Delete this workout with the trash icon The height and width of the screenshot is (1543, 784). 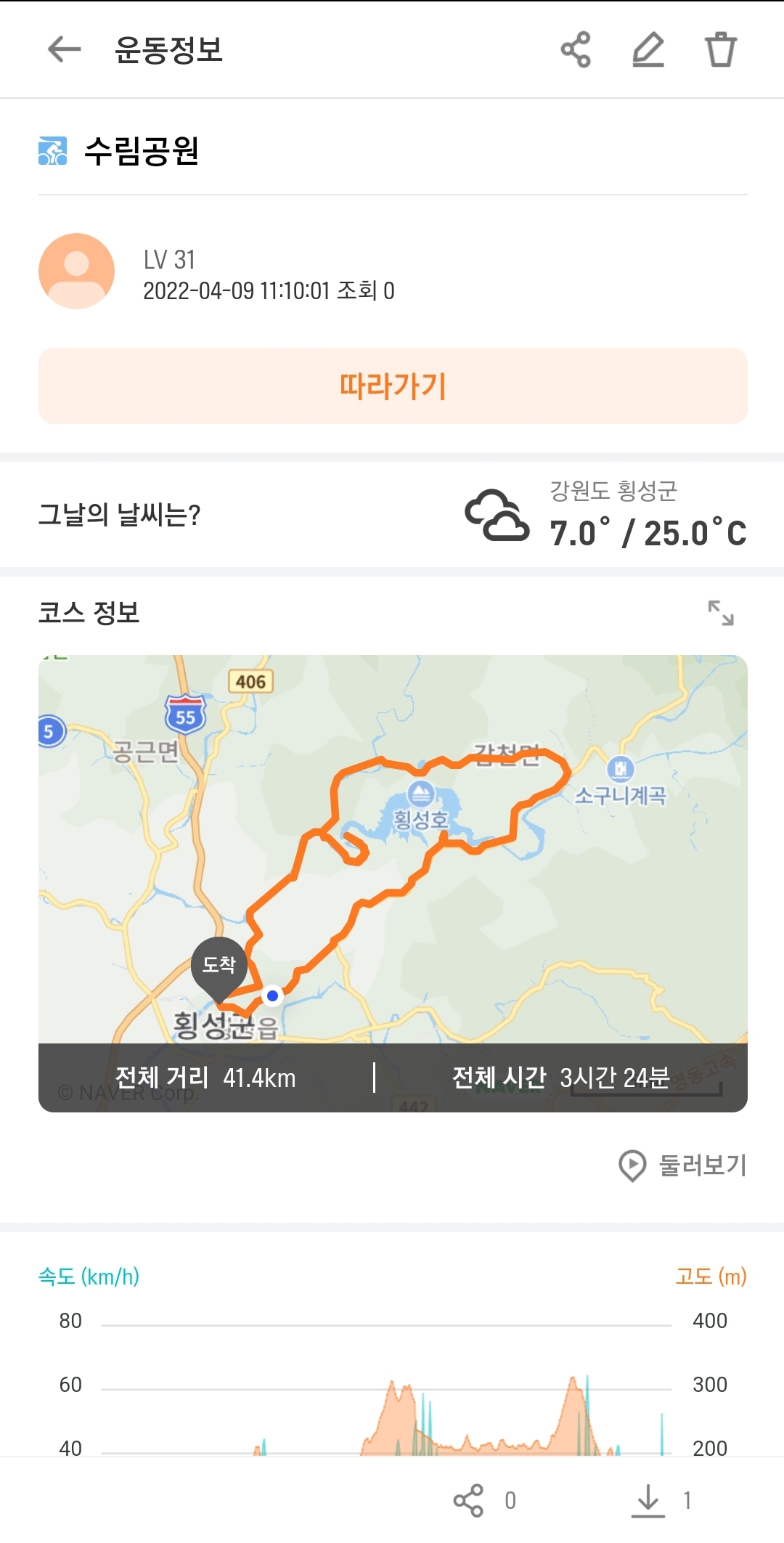pyautogui.click(x=720, y=49)
